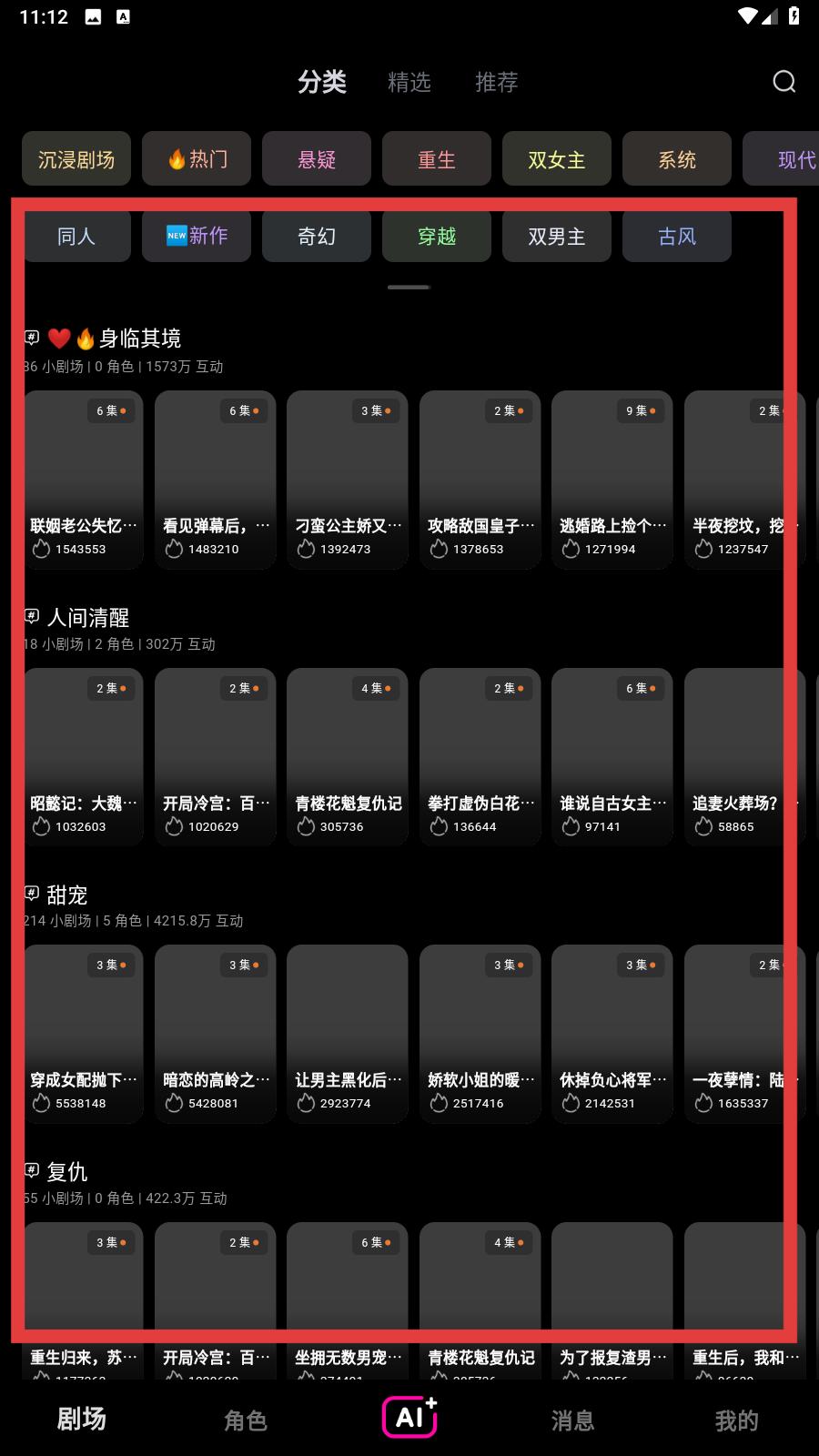The image size is (819, 1456).
Task: Open the 昭懿记：大魏 drama card
Action: [x=83, y=757]
